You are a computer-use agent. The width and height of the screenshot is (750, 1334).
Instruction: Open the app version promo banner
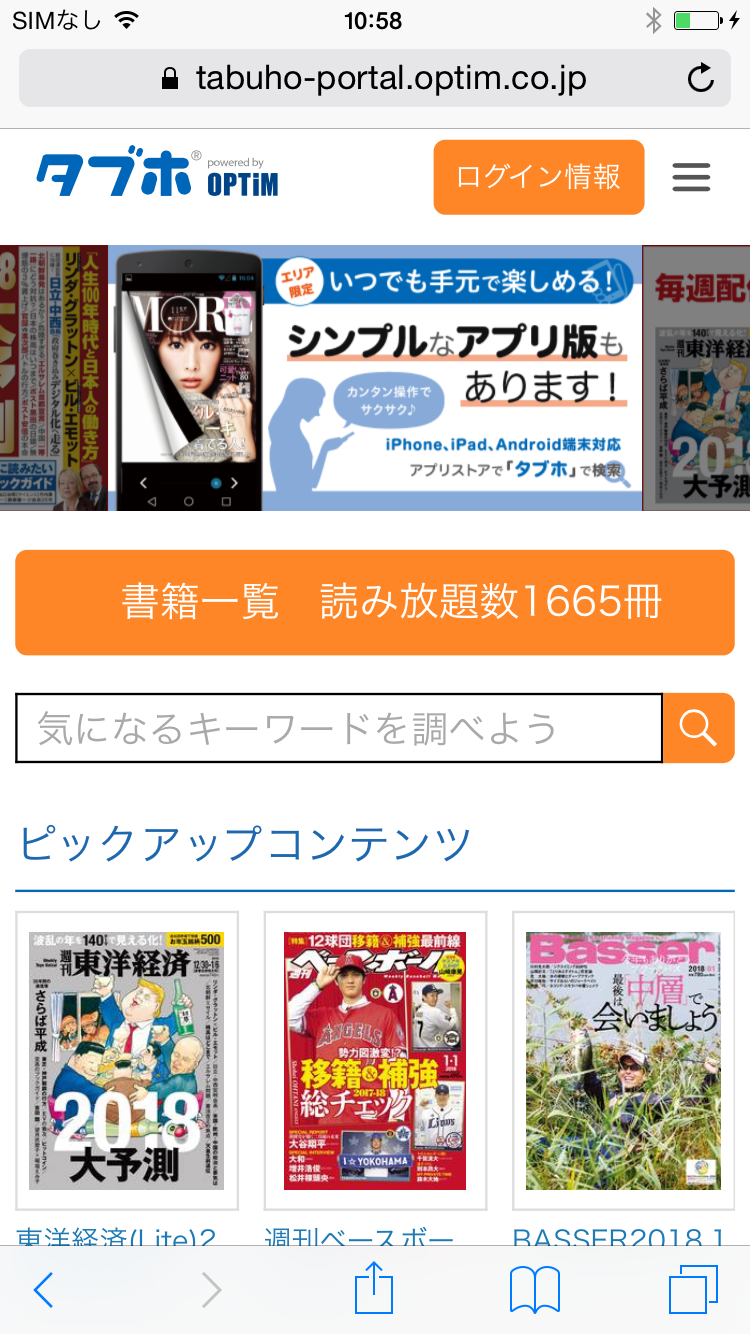click(375, 377)
